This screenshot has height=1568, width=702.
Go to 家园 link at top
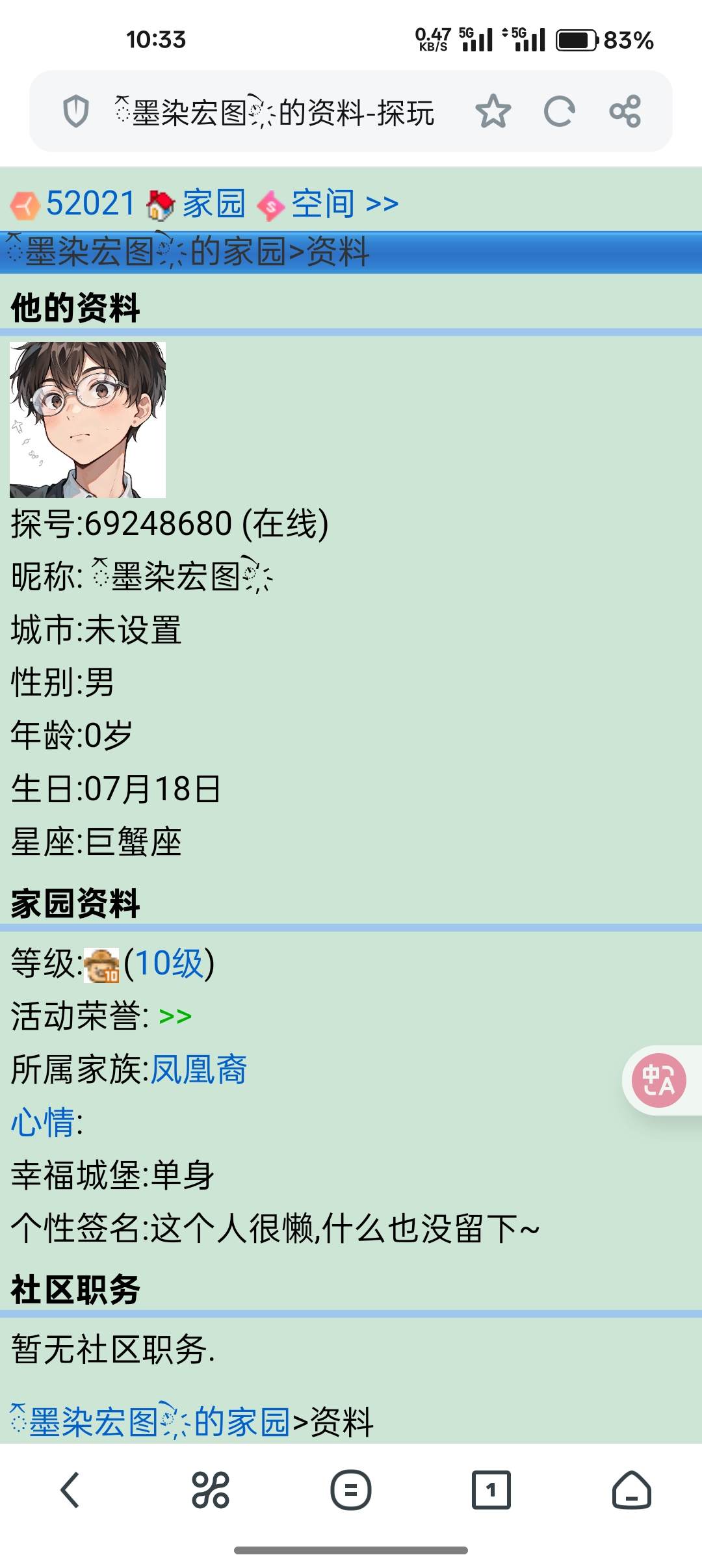[213, 203]
